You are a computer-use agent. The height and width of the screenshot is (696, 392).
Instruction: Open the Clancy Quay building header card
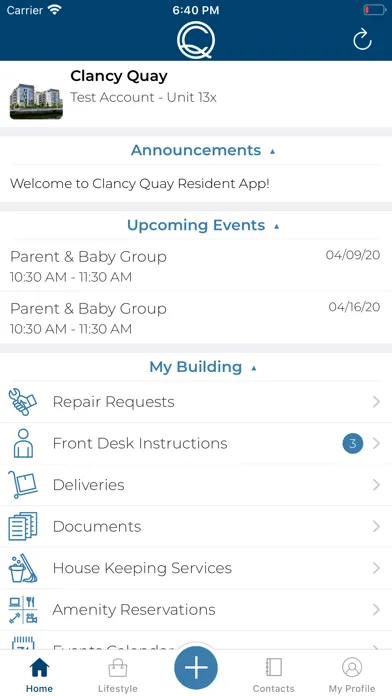pyautogui.click(x=196, y=94)
